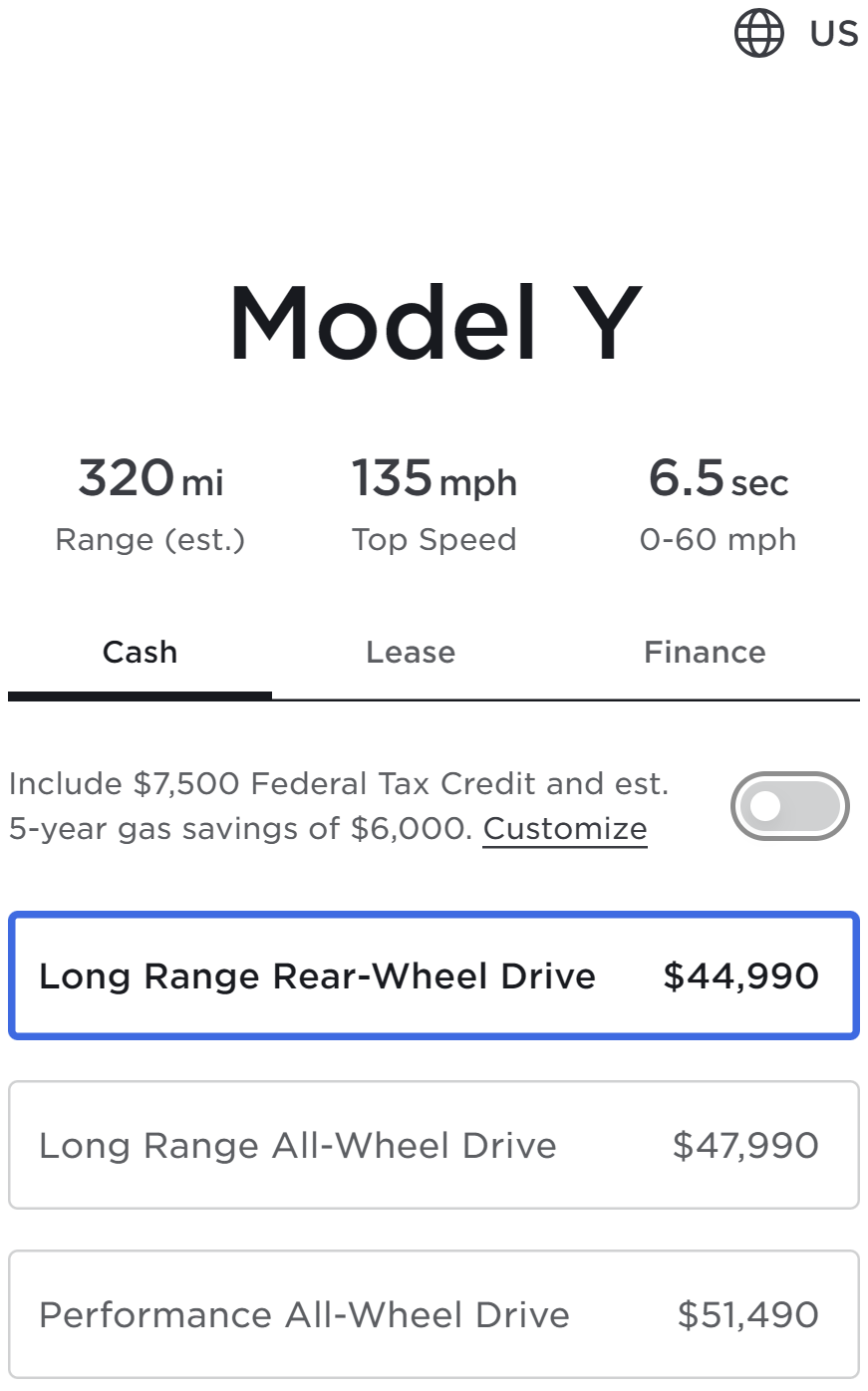Switch to the Lease tab

pos(410,653)
